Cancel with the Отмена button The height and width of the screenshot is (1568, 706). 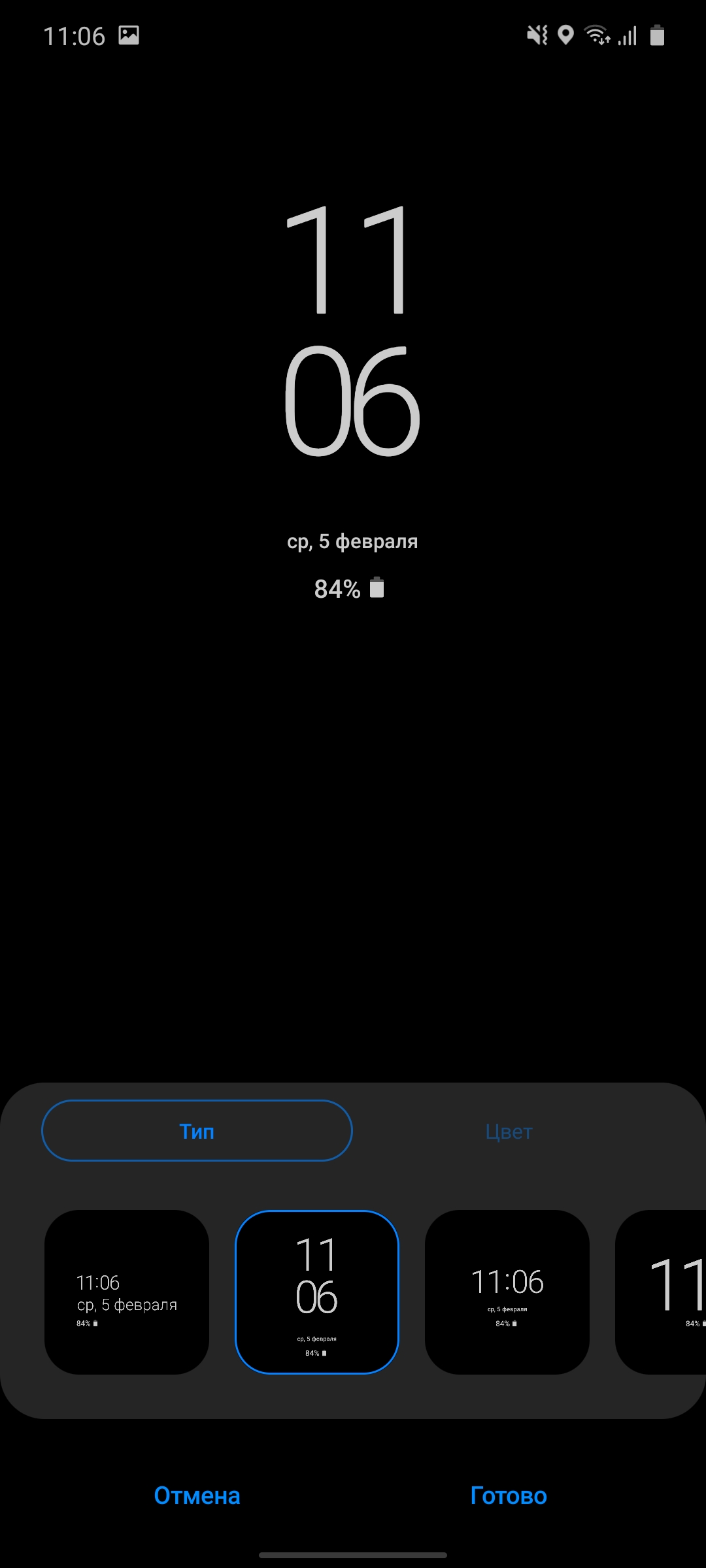click(x=197, y=1495)
